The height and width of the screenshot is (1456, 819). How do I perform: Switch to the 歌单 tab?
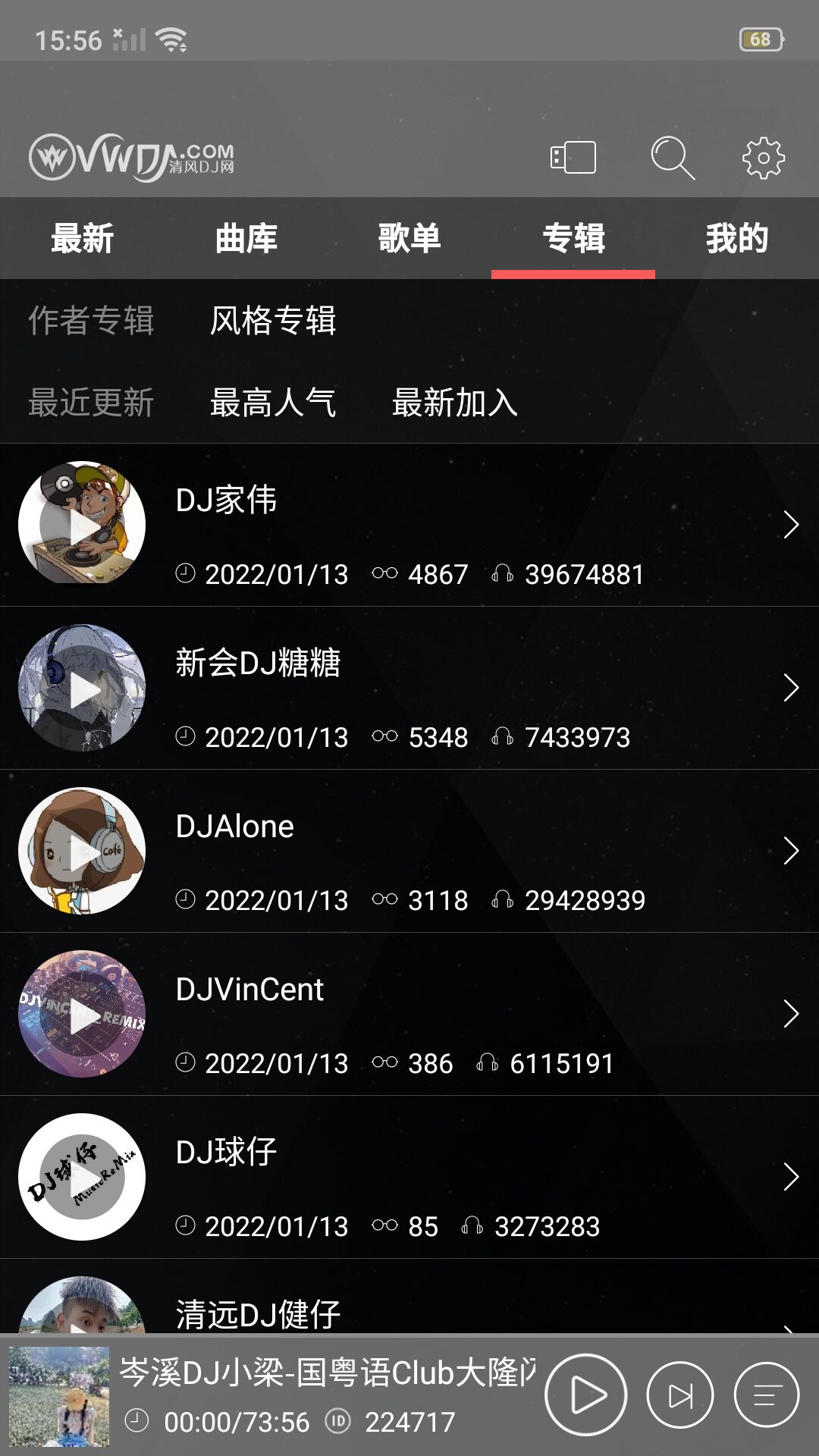click(x=409, y=238)
